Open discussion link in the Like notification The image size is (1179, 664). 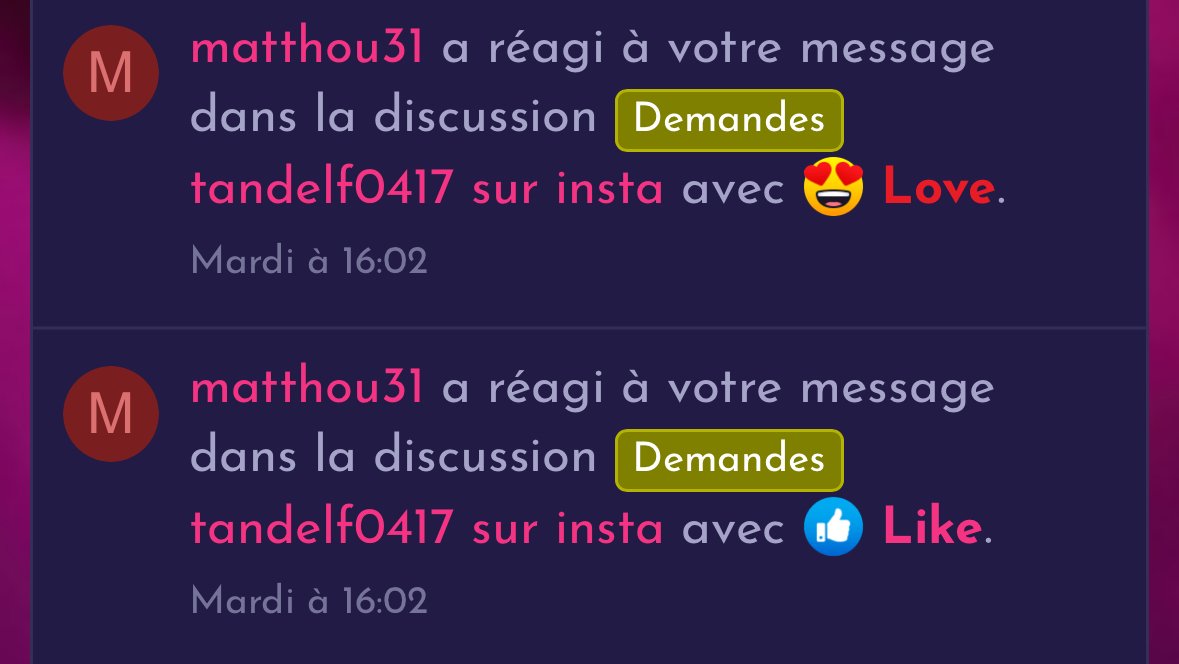coord(426,528)
